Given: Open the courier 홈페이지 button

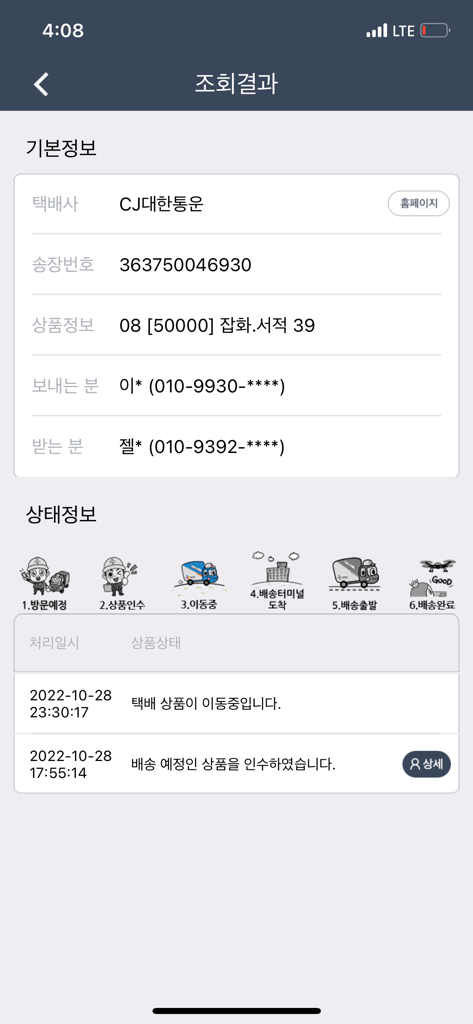Looking at the screenshot, I should click(419, 203).
